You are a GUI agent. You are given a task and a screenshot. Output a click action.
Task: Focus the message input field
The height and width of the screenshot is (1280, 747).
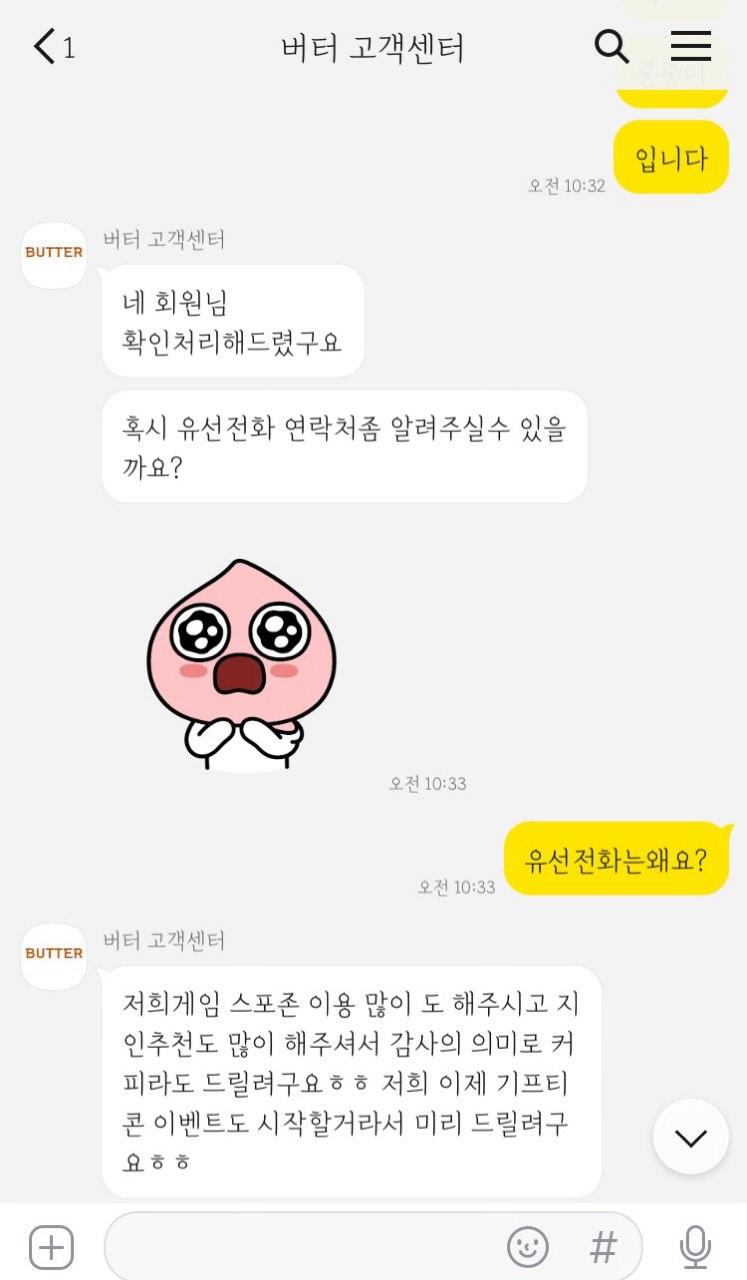pyautogui.click(x=300, y=1247)
